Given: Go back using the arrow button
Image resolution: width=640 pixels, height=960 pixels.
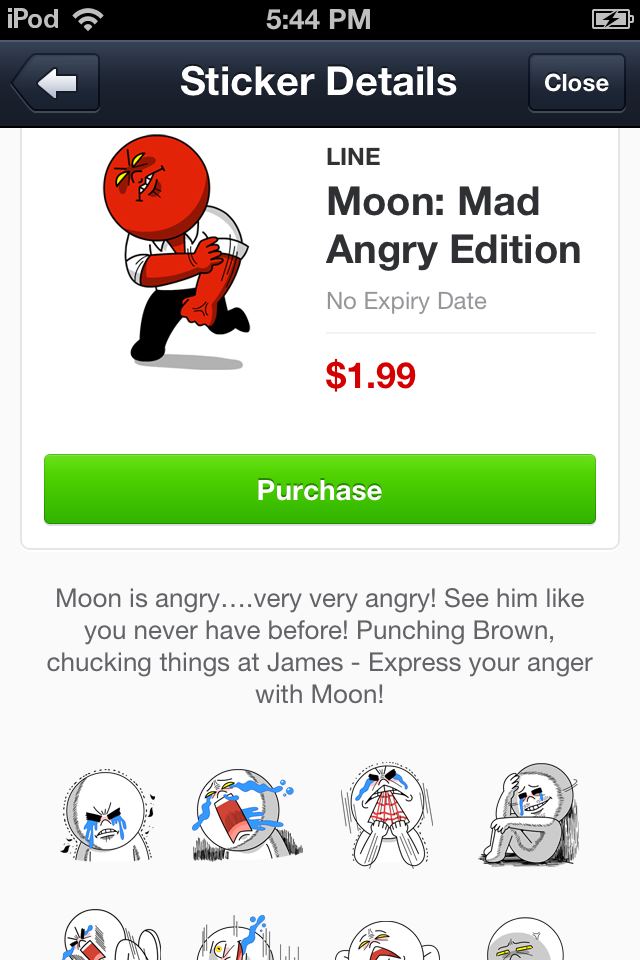Looking at the screenshot, I should (x=57, y=83).
